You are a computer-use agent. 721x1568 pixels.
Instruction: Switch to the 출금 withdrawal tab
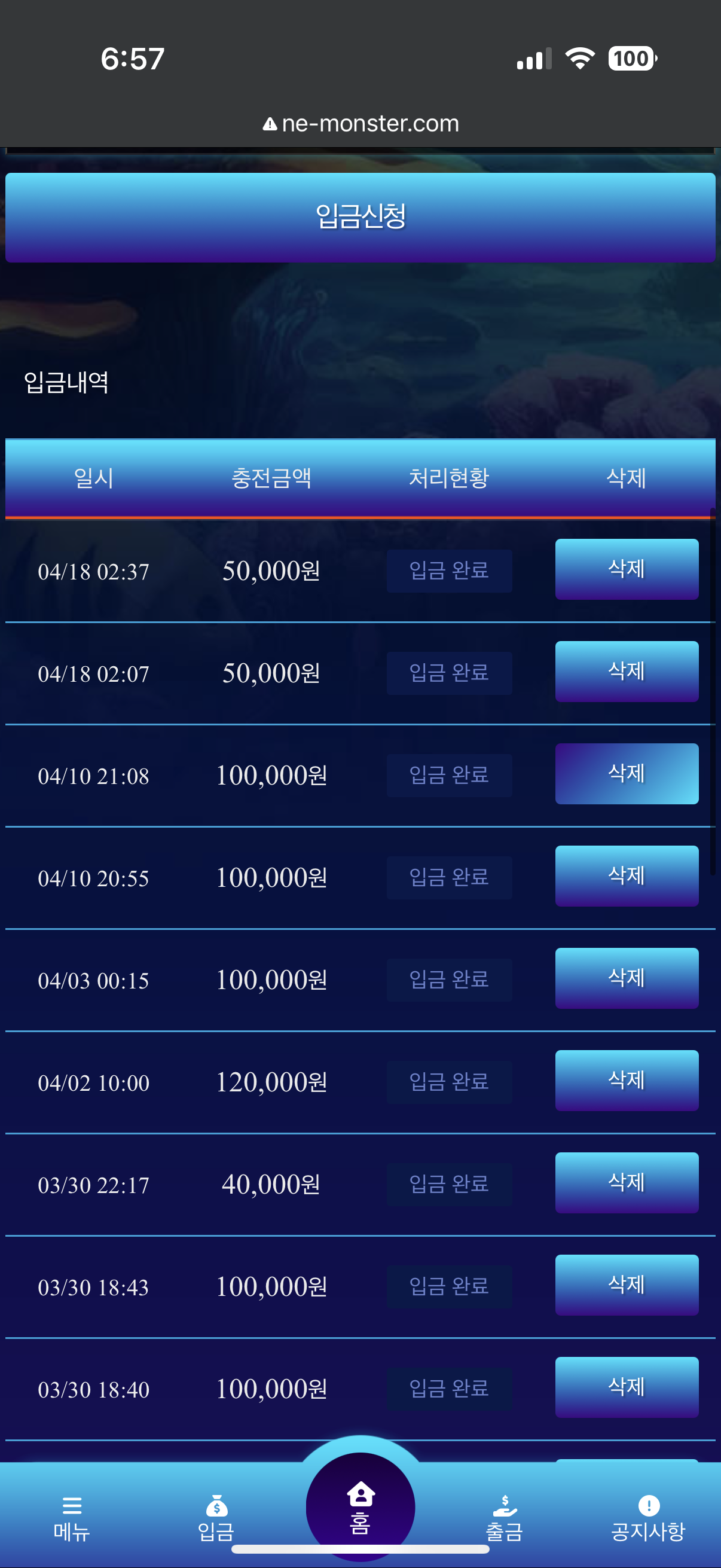(505, 1518)
